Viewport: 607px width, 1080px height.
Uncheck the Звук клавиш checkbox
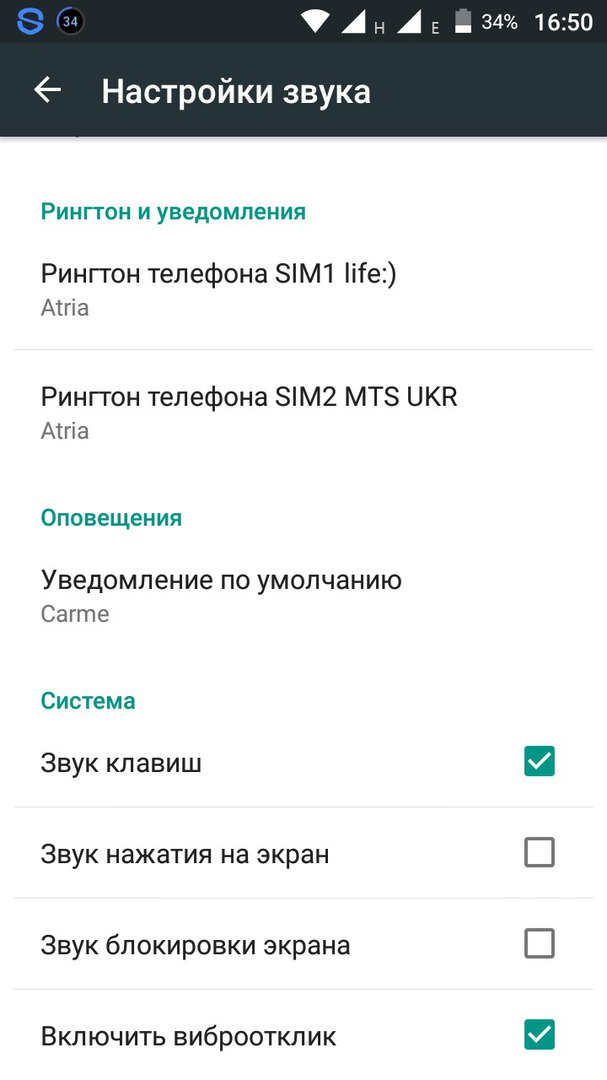pos(539,761)
